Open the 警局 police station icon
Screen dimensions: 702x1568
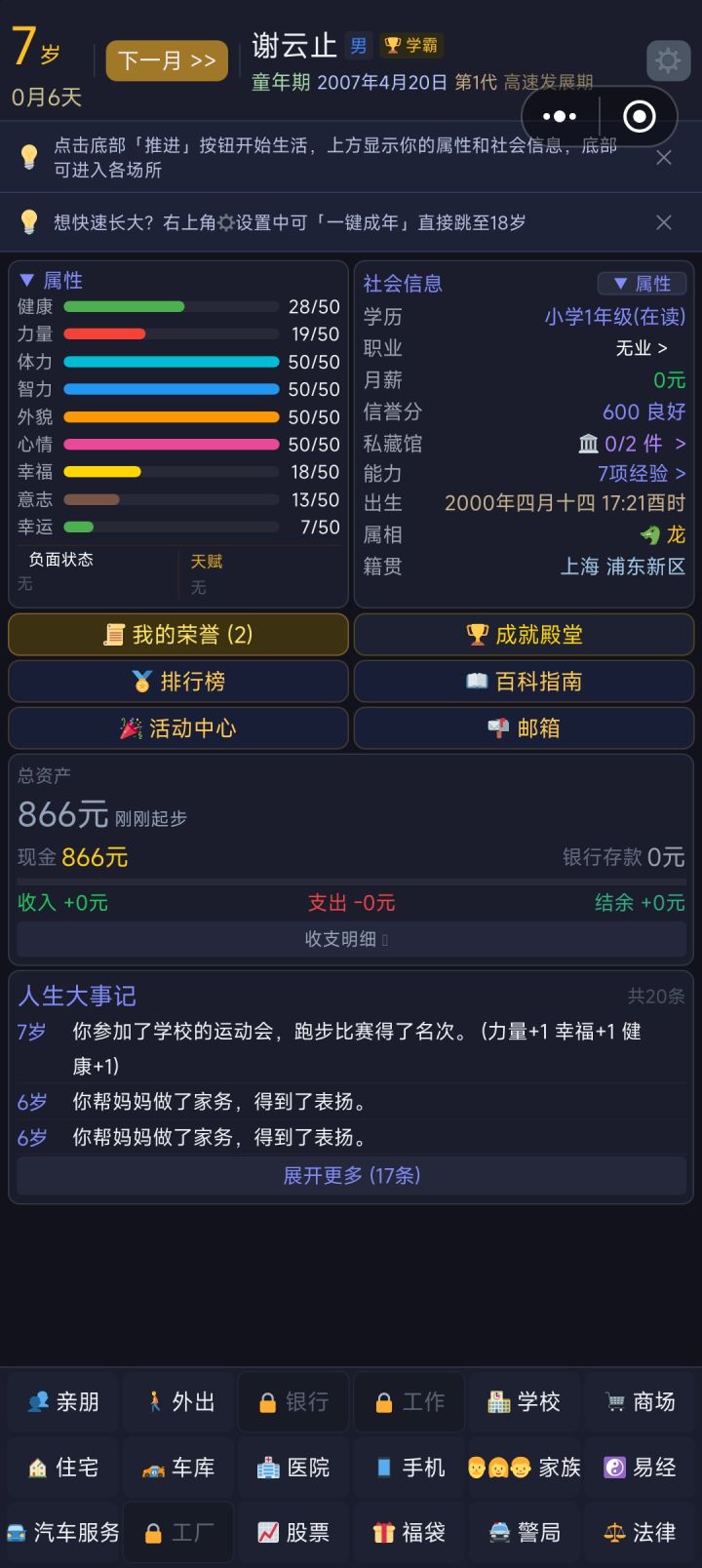click(x=525, y=1532)
